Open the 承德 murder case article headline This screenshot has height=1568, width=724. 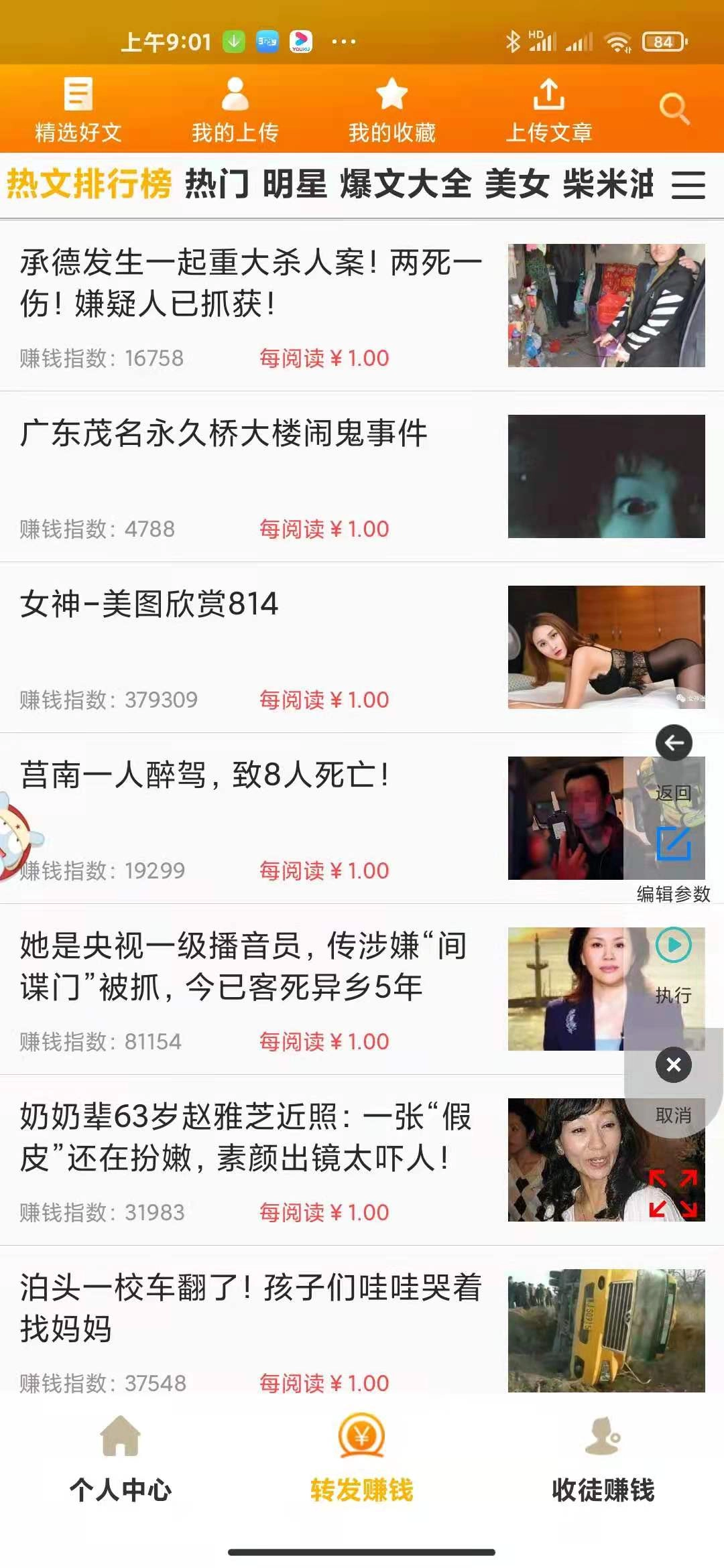tap(248, 281)
